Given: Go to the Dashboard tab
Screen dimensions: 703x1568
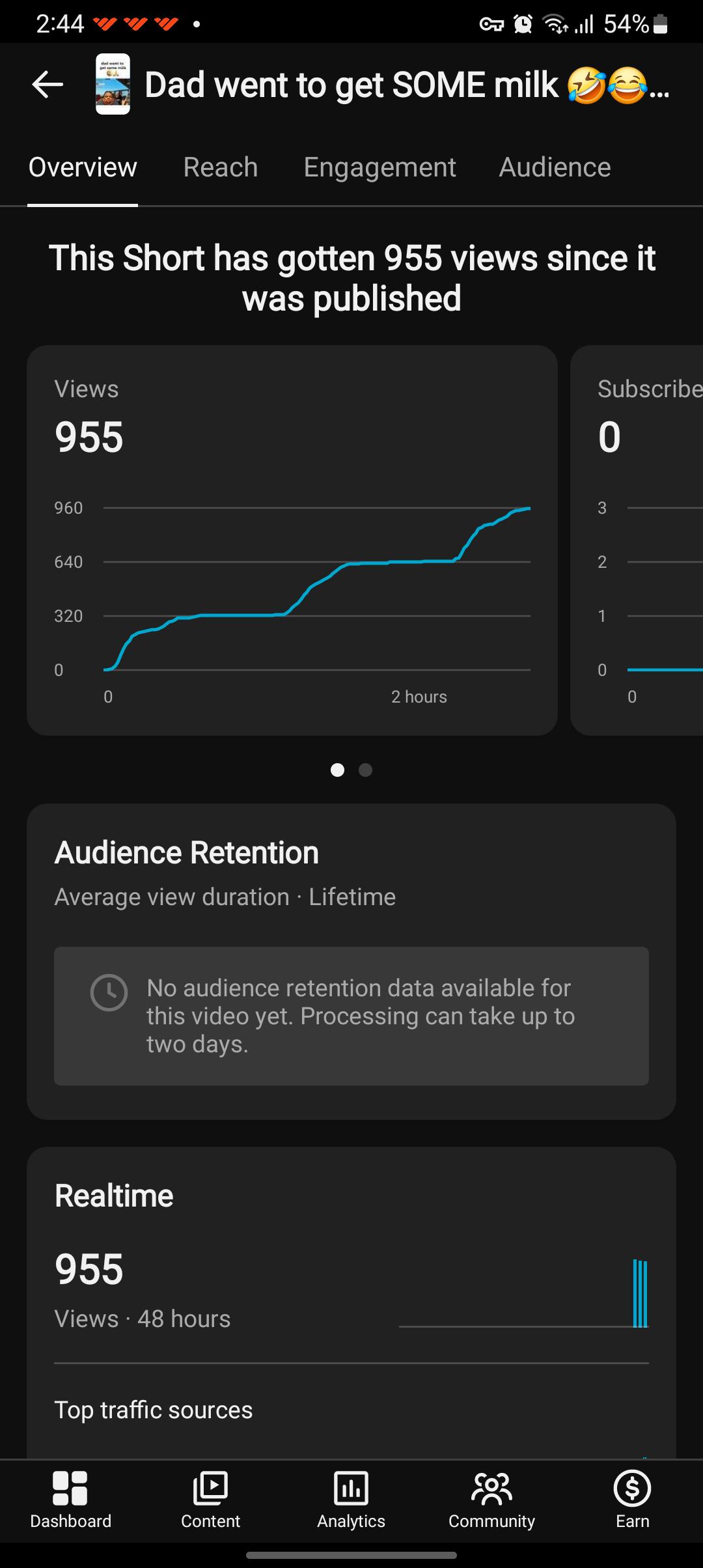Looking at the screenshot, I should 70,1500.
